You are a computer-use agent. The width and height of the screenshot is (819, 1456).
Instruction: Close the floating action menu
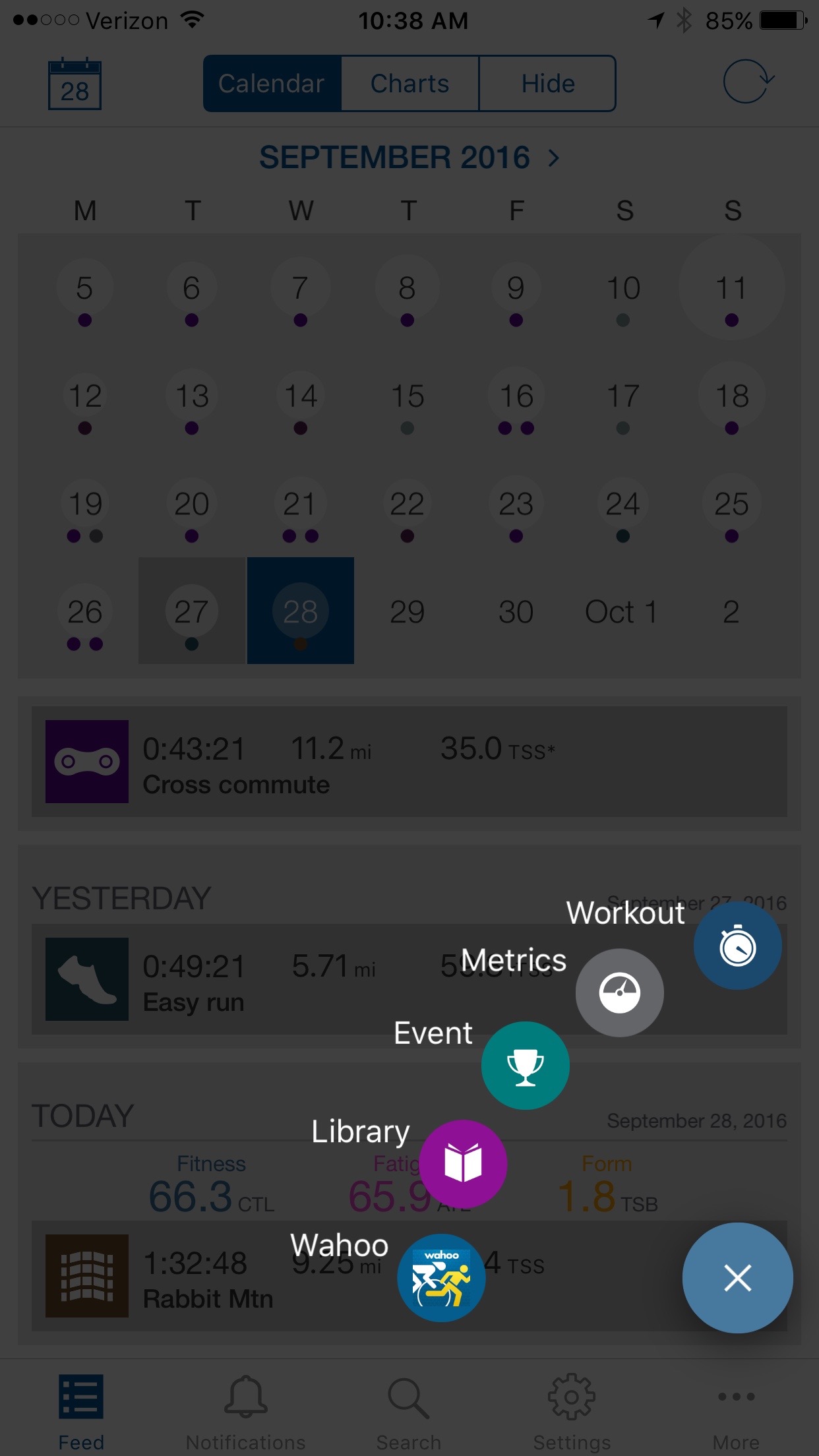(x=737, y=1278)
